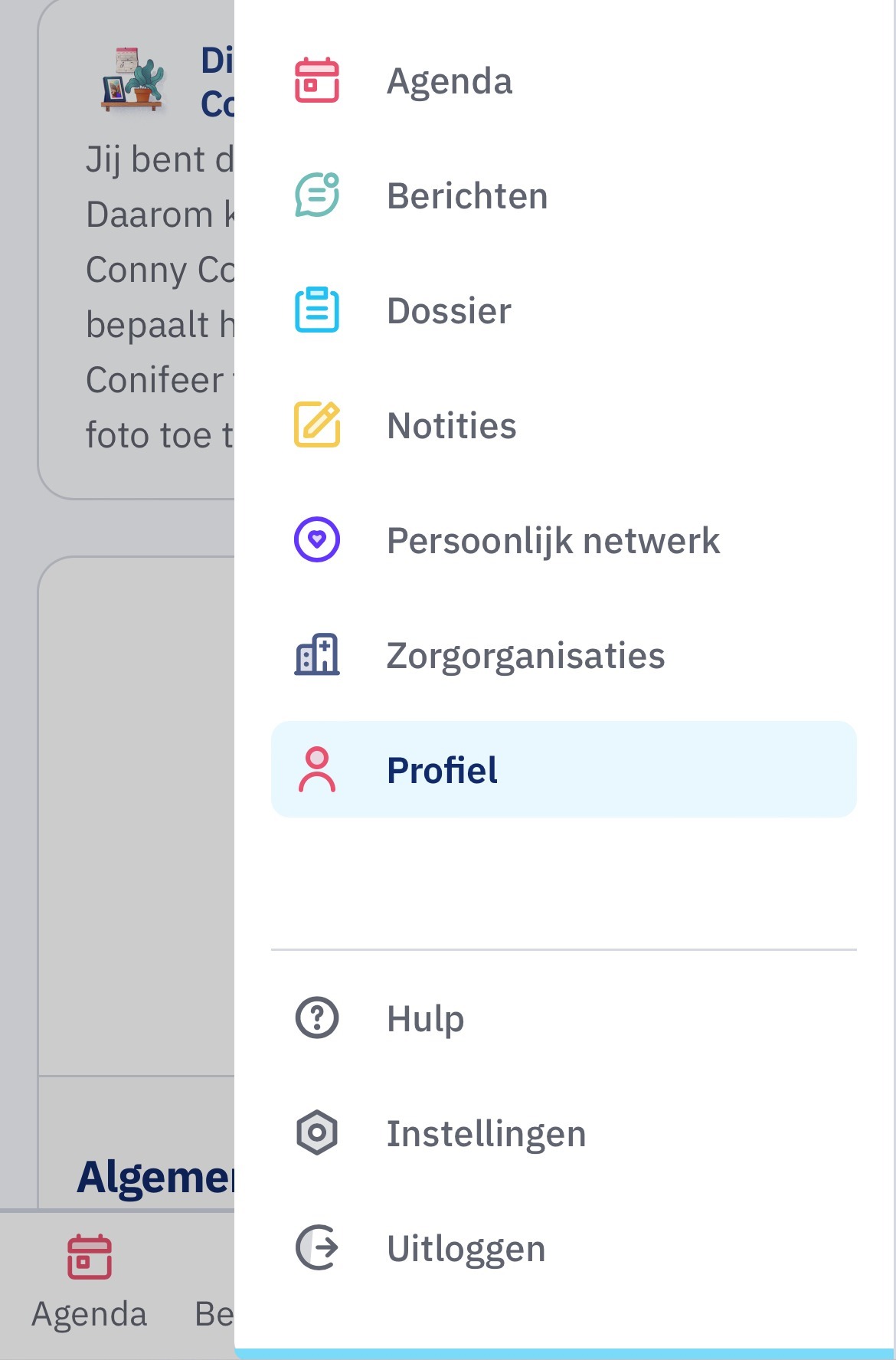Screen dimensions: 896x1360
Task: Select the Persoonlijk netwerk heart icon
Action: point(316,539)
